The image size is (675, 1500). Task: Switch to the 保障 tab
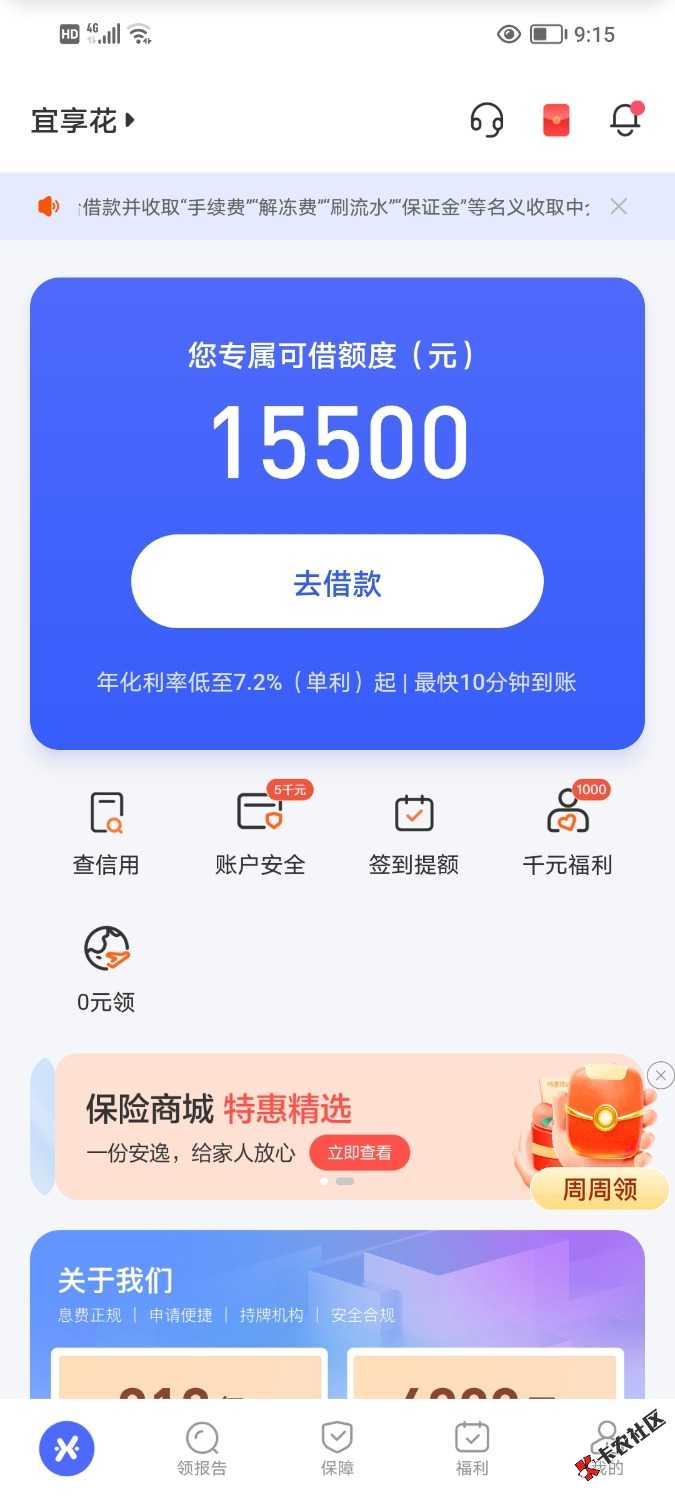[x=337, y=1449]
